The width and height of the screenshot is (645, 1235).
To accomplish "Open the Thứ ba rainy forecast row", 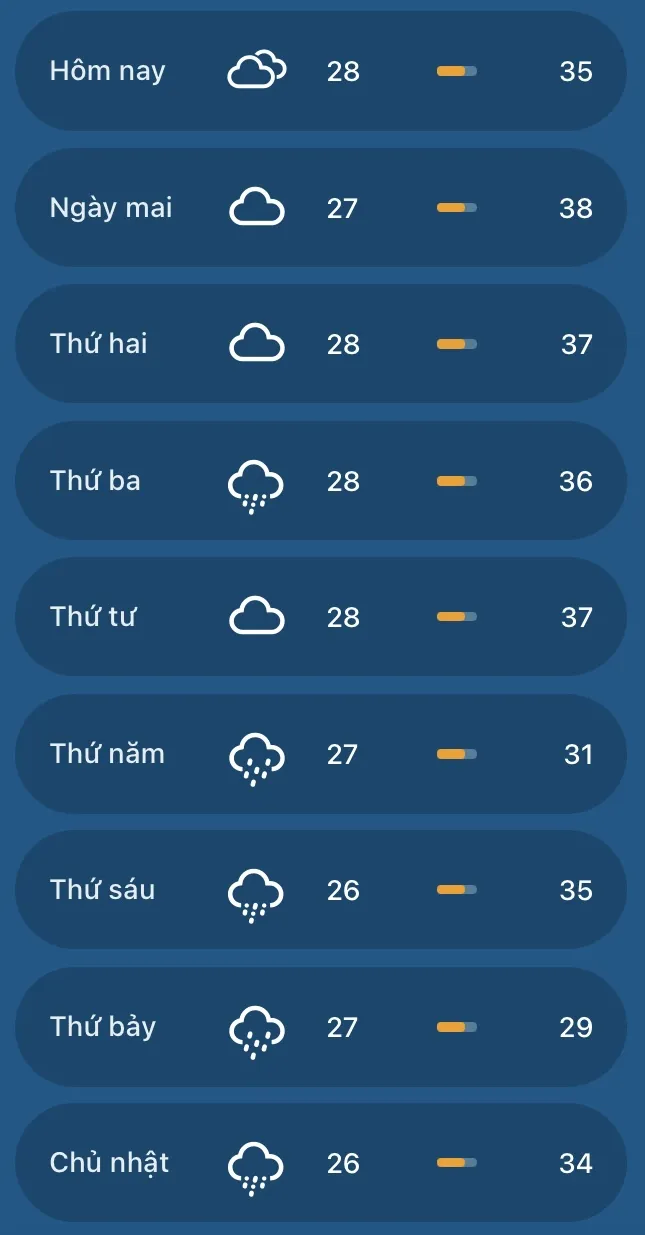I will (320, 481).
